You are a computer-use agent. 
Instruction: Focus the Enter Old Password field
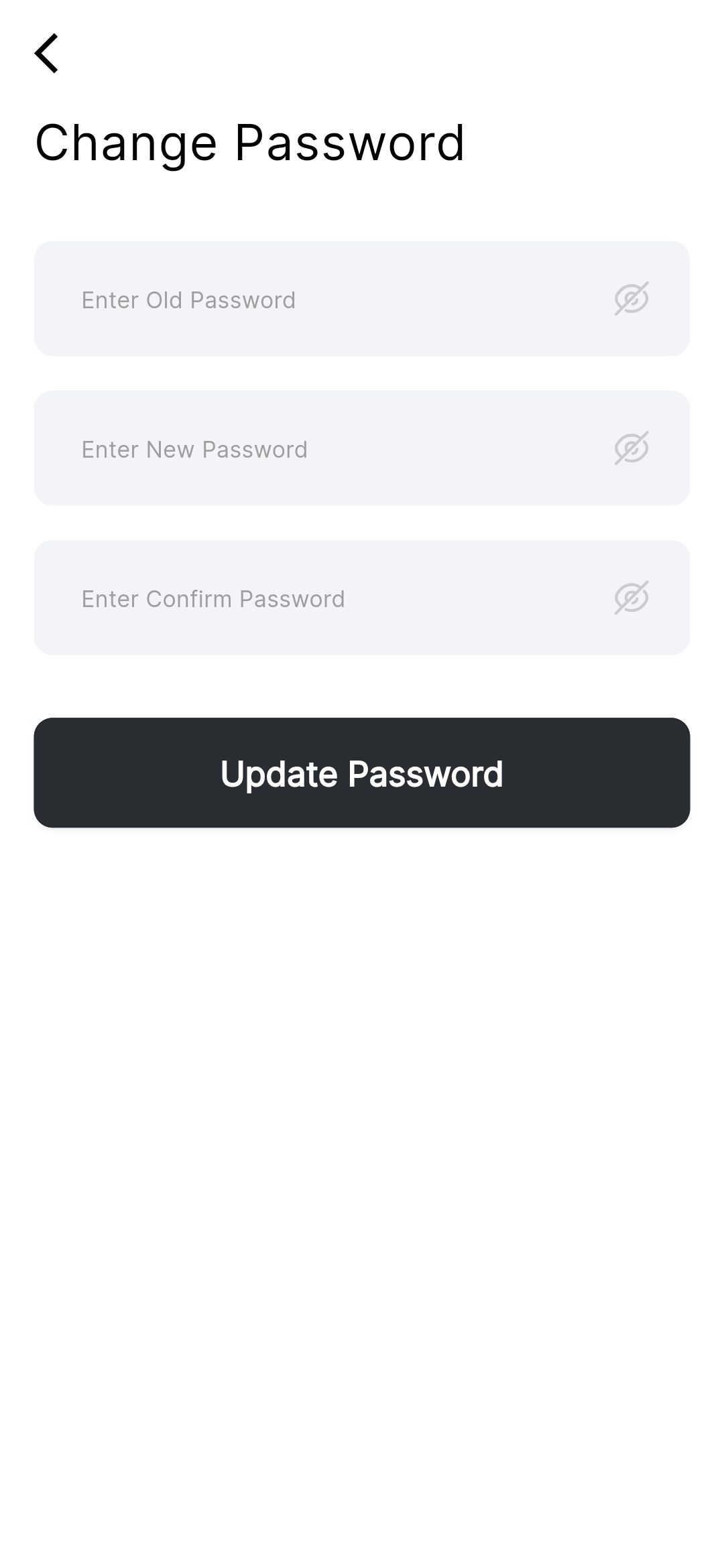(362, 299)
